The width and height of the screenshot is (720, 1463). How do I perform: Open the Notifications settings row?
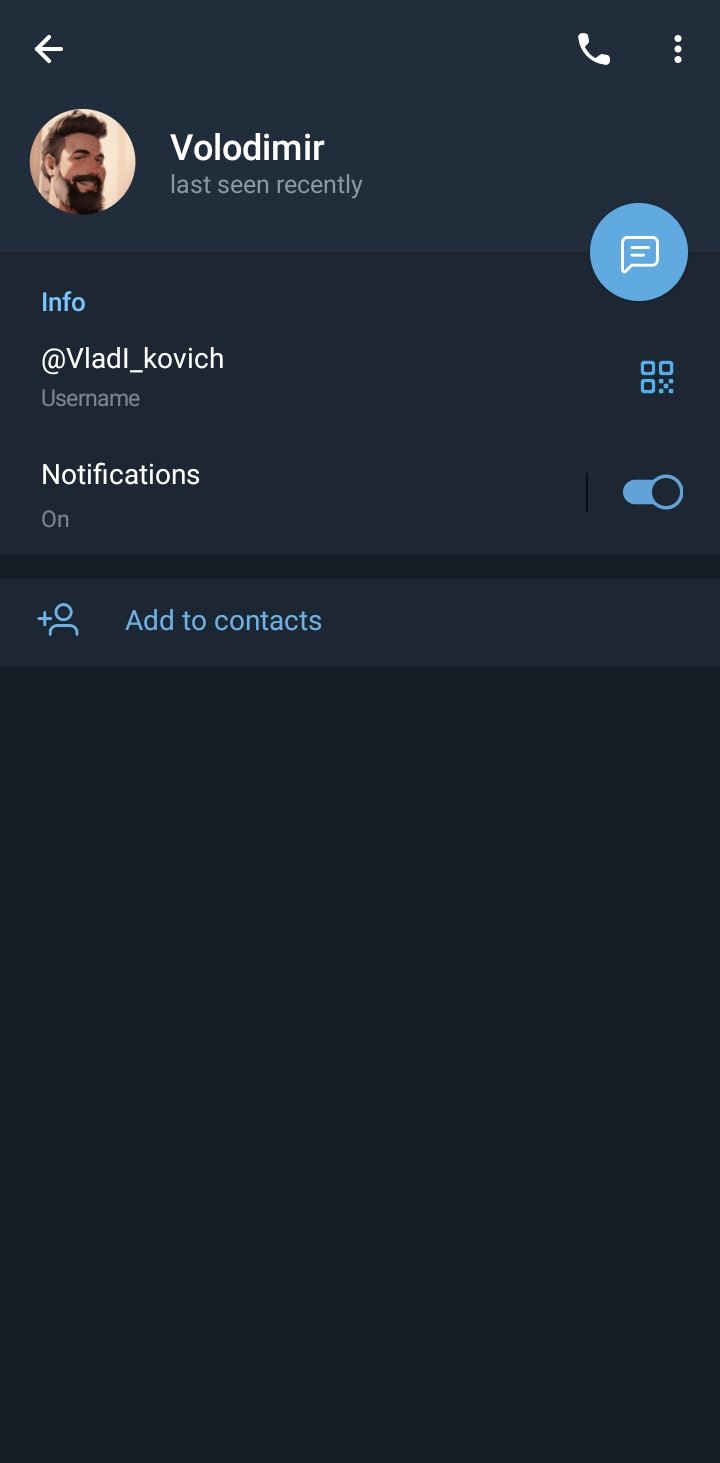pos(292,493)
